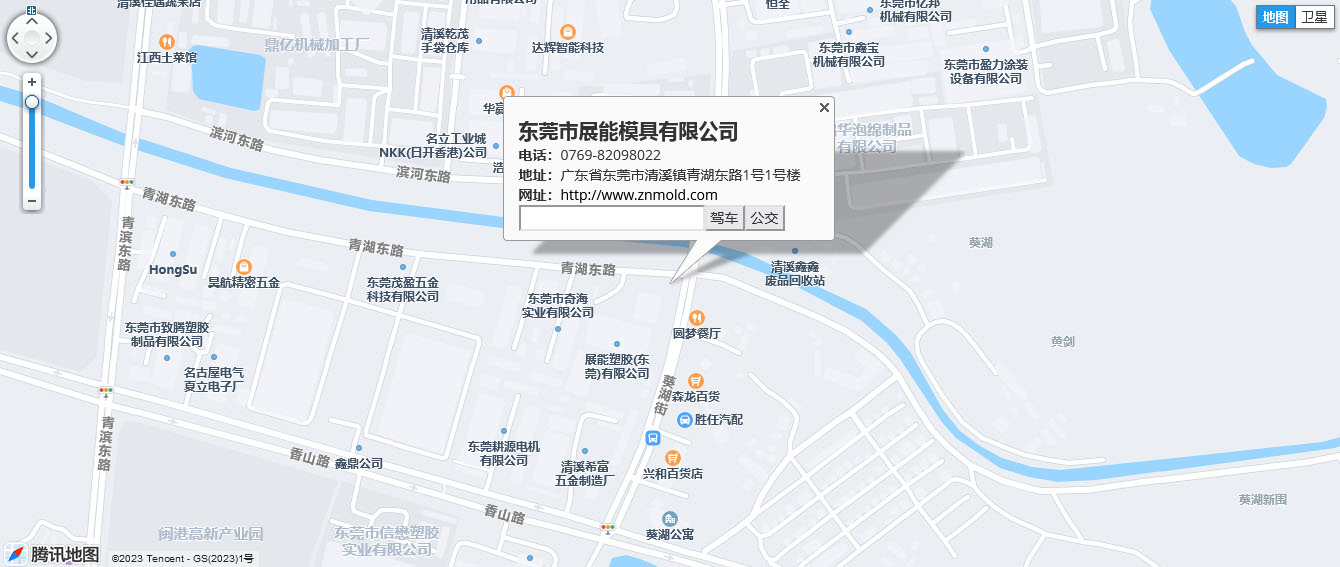Pan the map down with the arrow
This screenshot has width=1340, height=567.
[x=32, y=56]
